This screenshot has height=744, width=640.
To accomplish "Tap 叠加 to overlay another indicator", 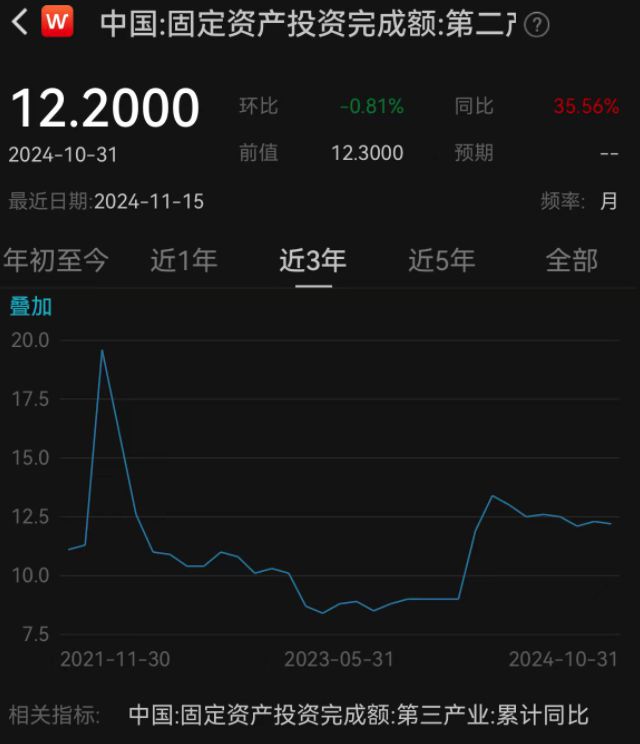I will click(x=31, y=307).
